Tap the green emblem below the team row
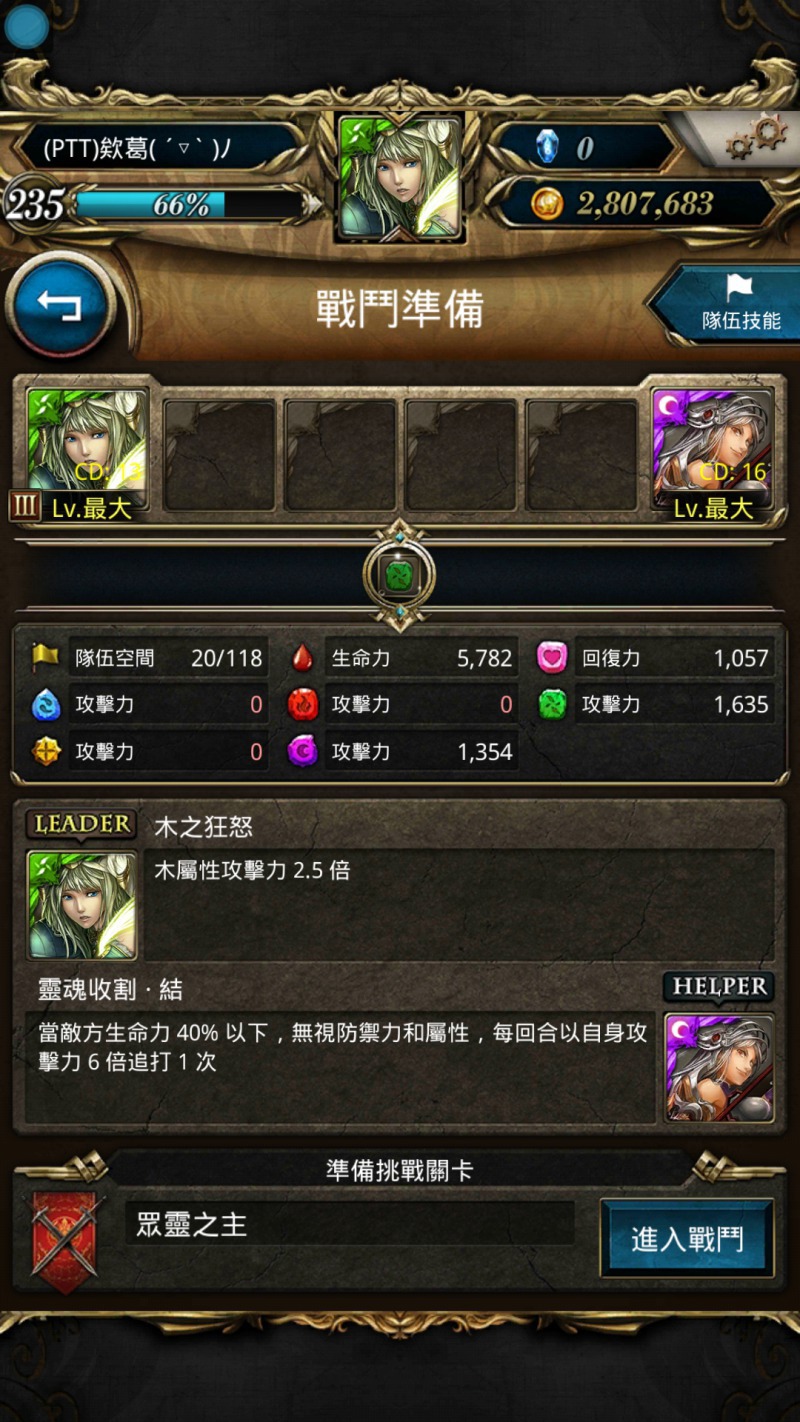 click(x=399, y=574)
